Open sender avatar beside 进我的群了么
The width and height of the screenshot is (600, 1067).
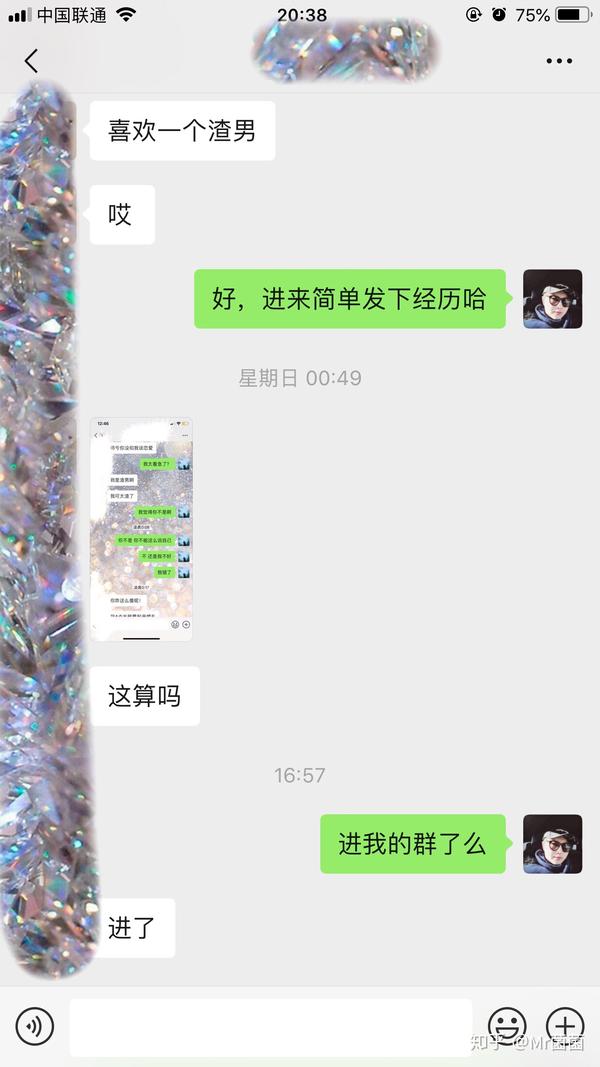tap(553, 844)
